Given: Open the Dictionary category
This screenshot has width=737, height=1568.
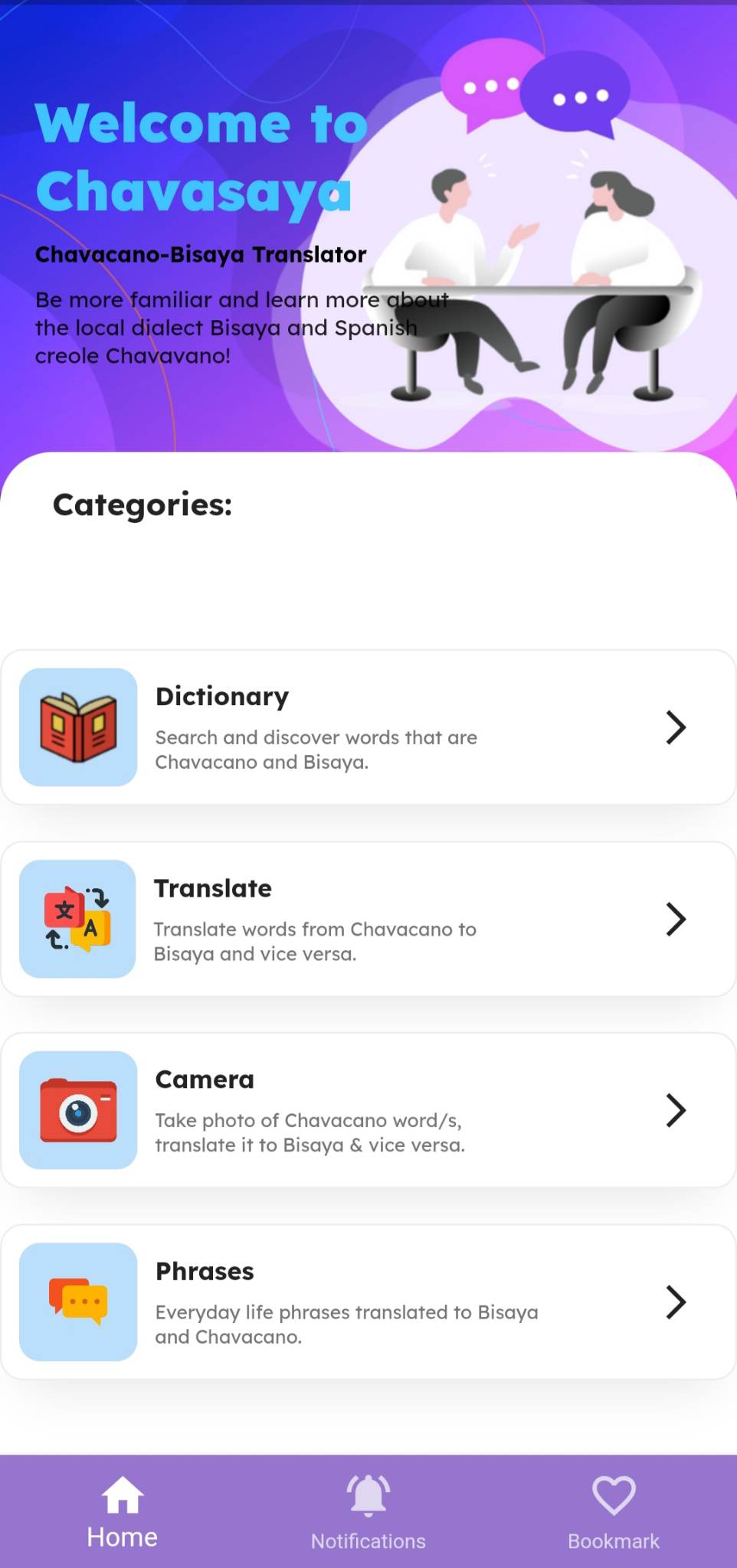Looking at the screenshot, I should point(368,727).
